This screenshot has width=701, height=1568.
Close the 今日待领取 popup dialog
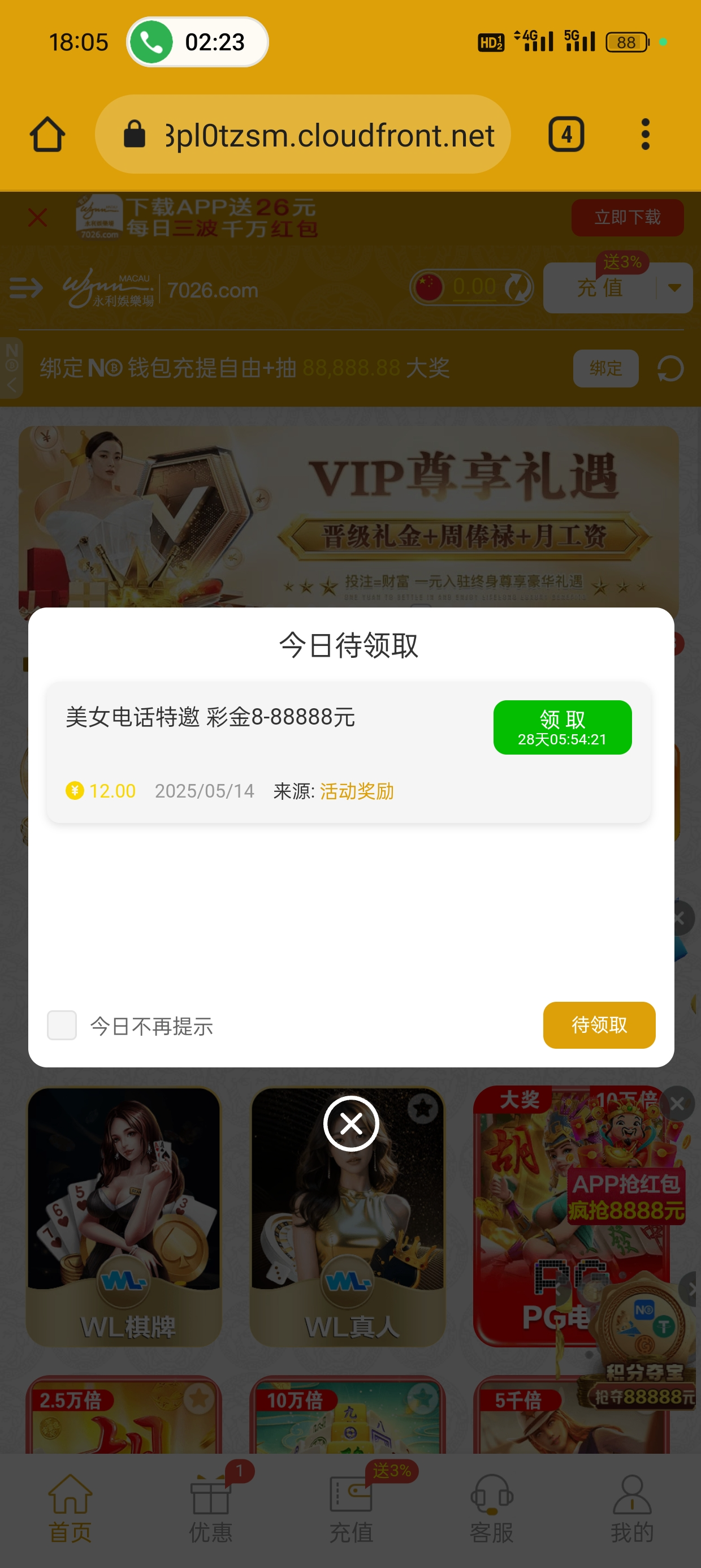351,1123
